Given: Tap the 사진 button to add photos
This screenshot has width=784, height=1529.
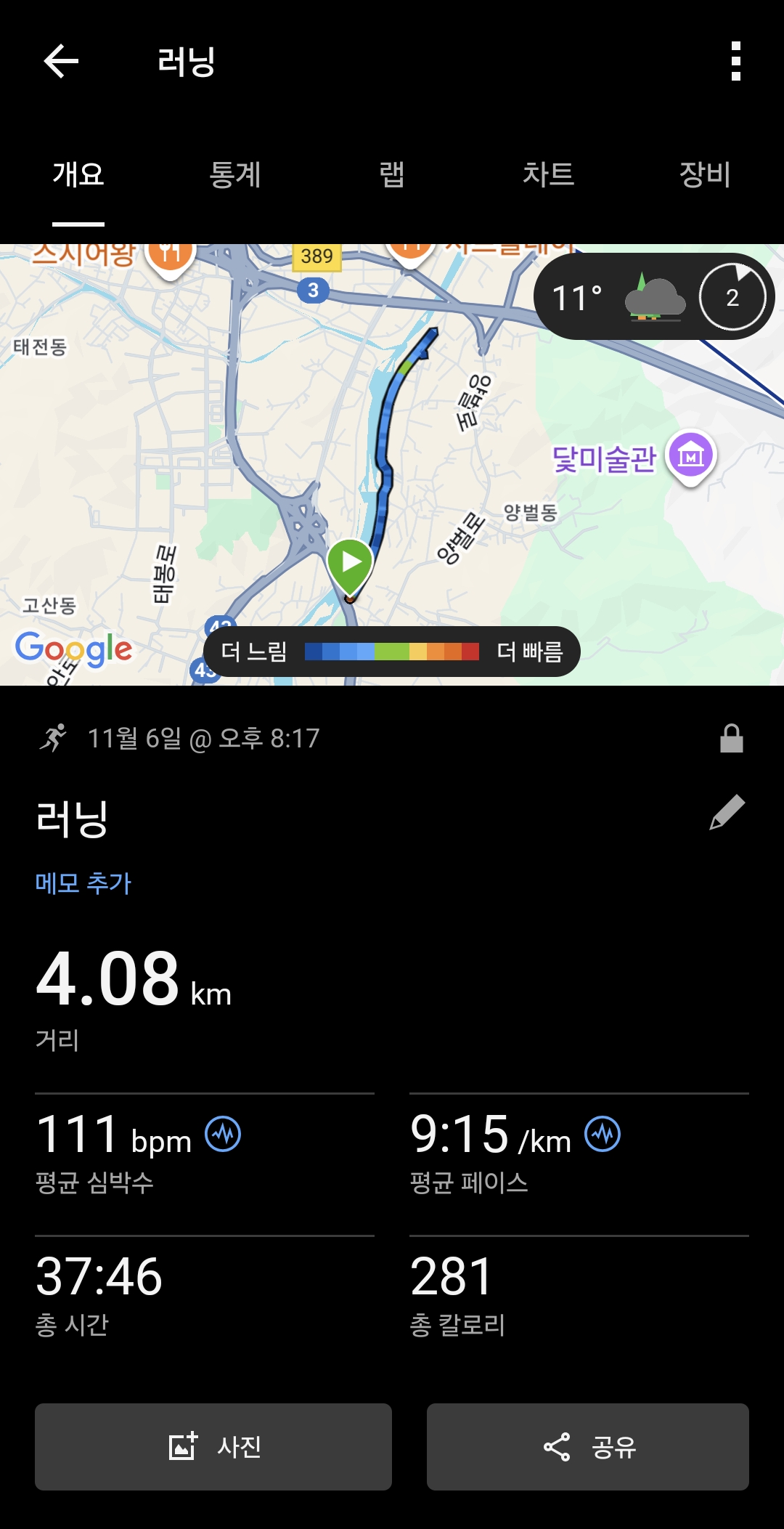Looking at the screenshot, I should click(213, 1447).
